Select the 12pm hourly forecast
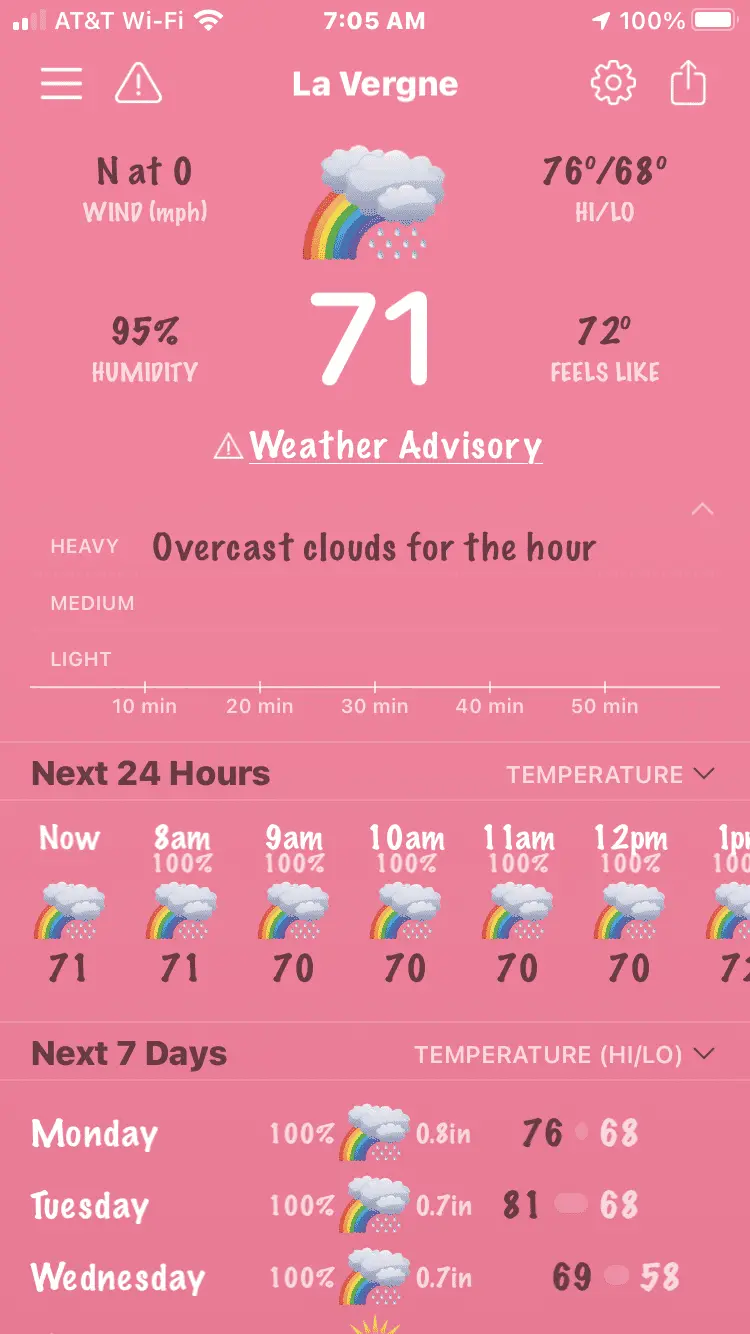Viewport: 750px width, 1334px height. pos(630,905)
